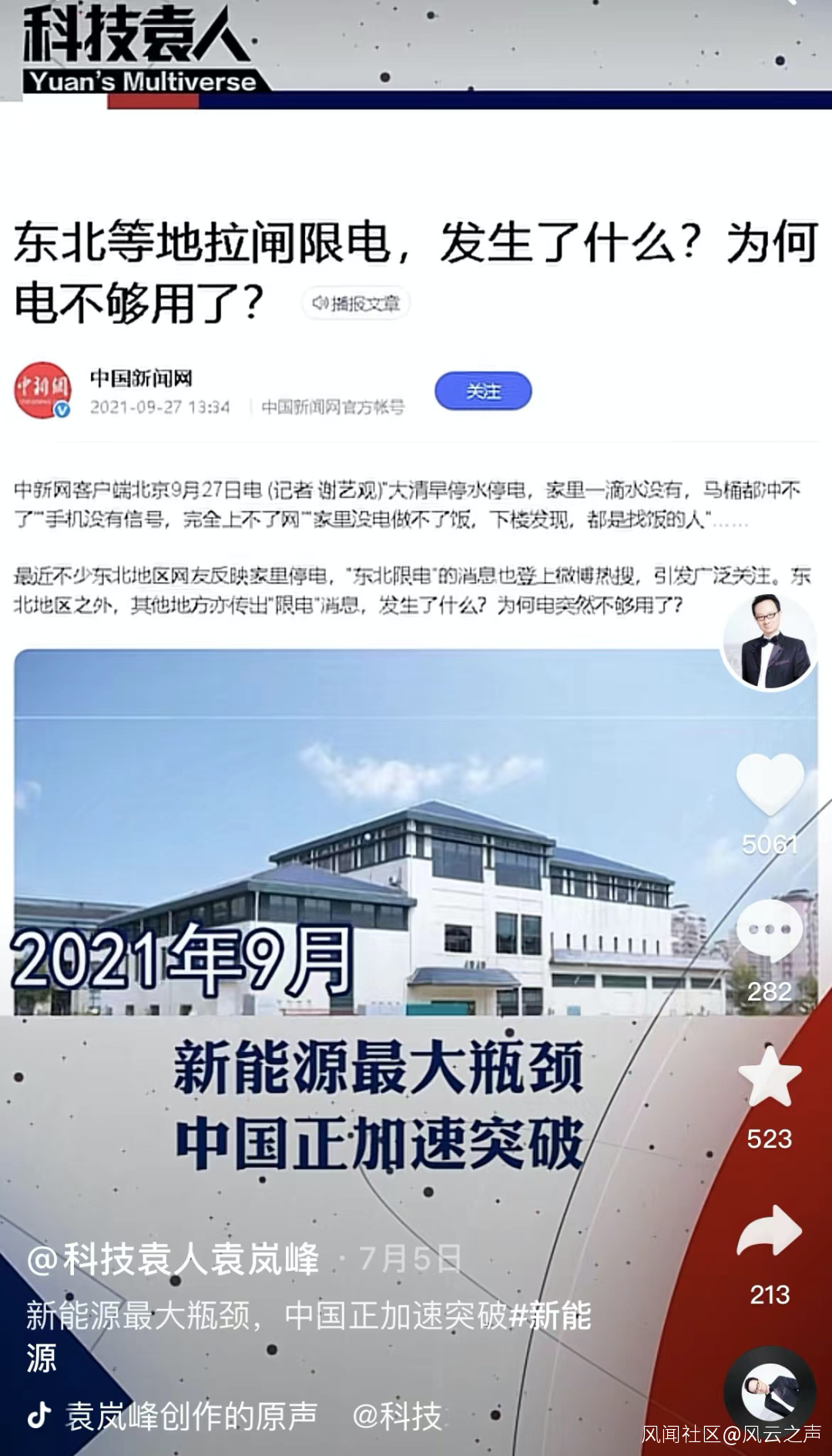Share this video using the arrow
The width and height of the screenshot is (832, 1456).
(x=770, y=1232)
